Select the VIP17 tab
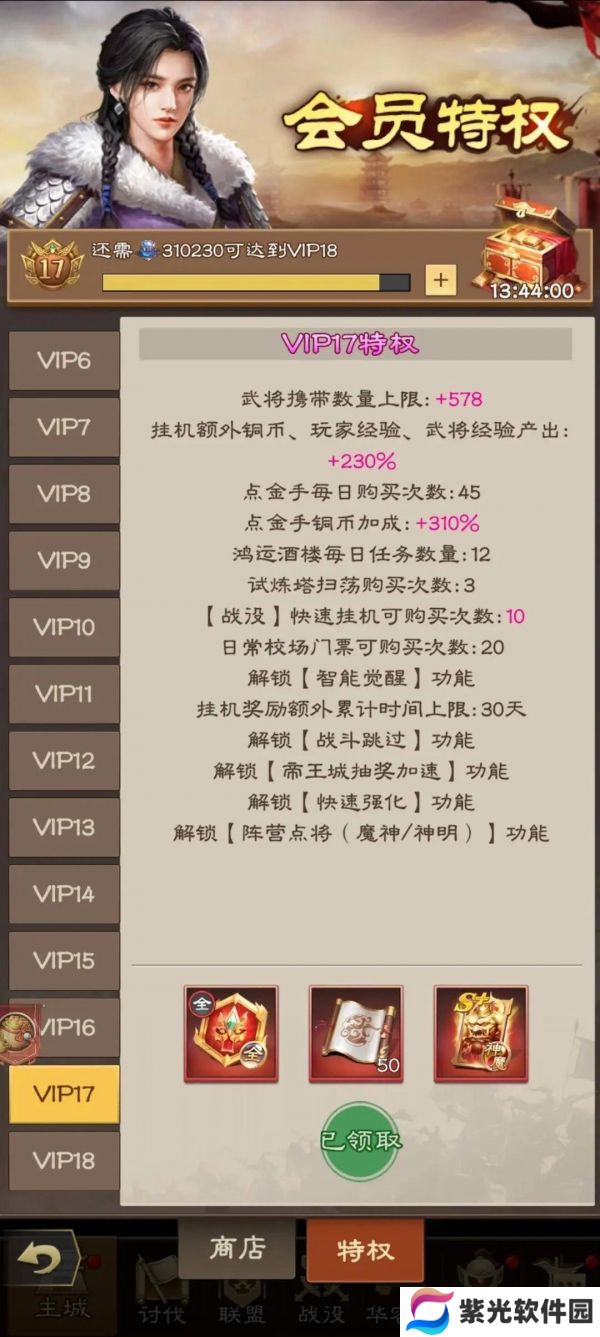 point(63,1094)
